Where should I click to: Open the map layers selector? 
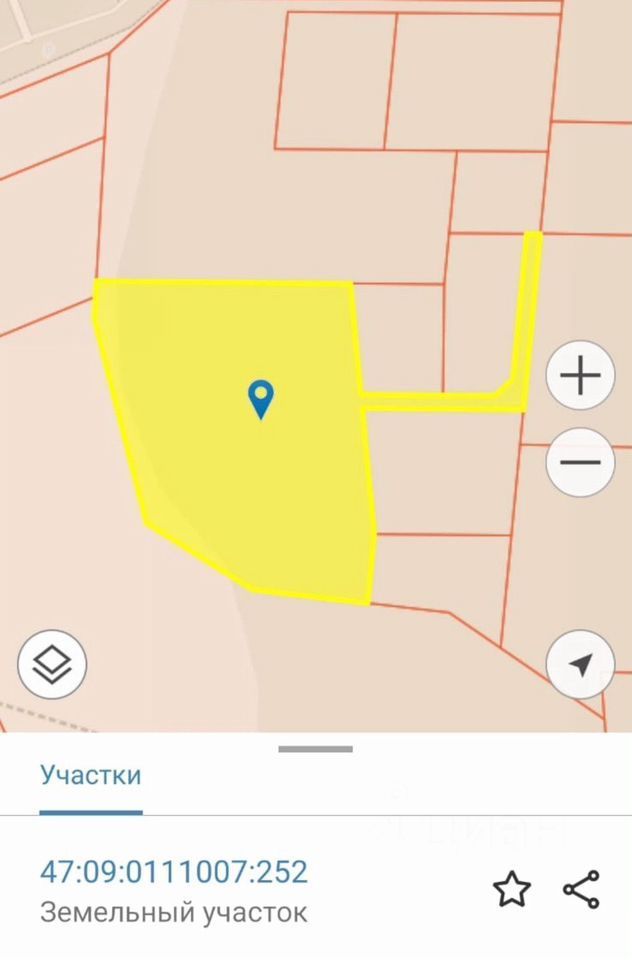(x=52, y=664)
